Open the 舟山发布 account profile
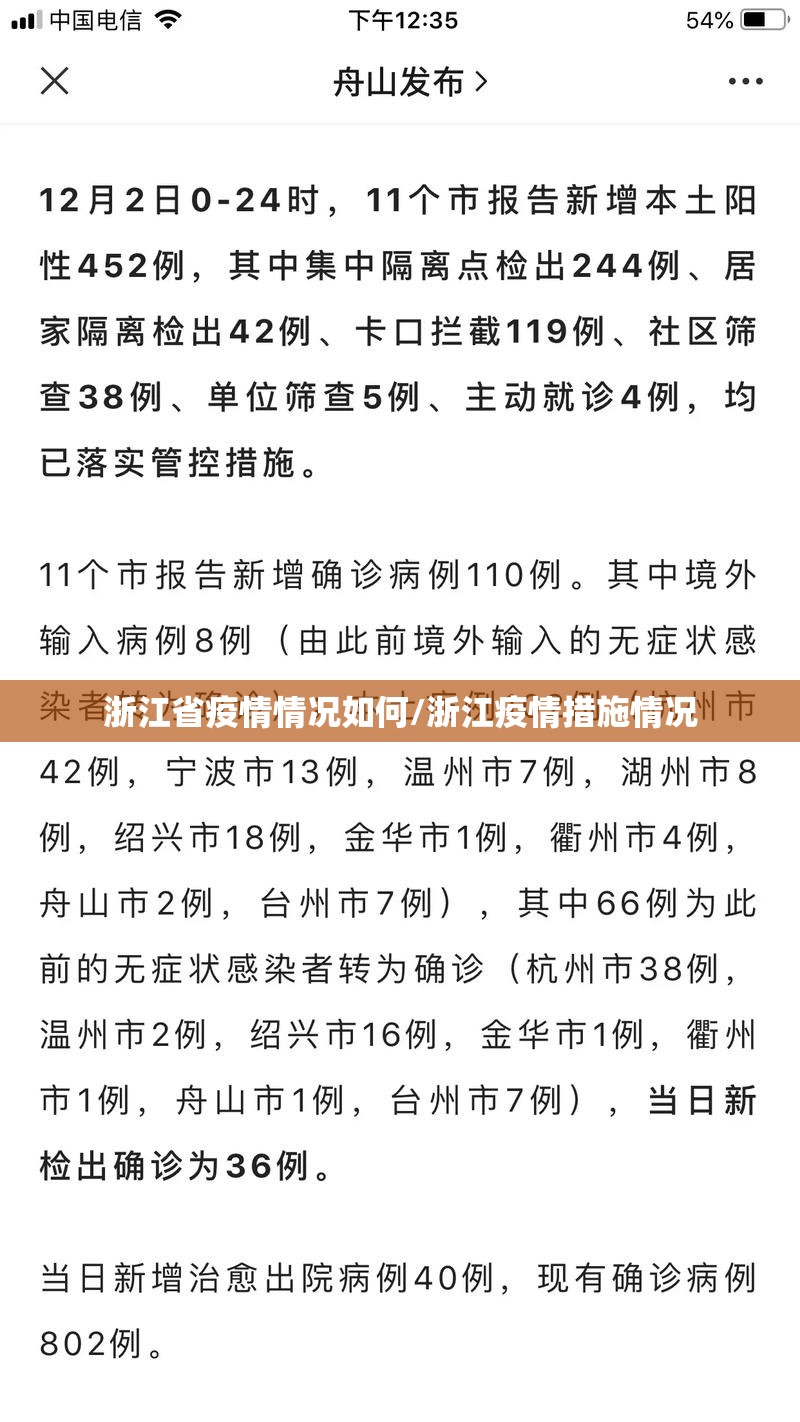This screenshot has width=800, height=1422. click(409, 82)
